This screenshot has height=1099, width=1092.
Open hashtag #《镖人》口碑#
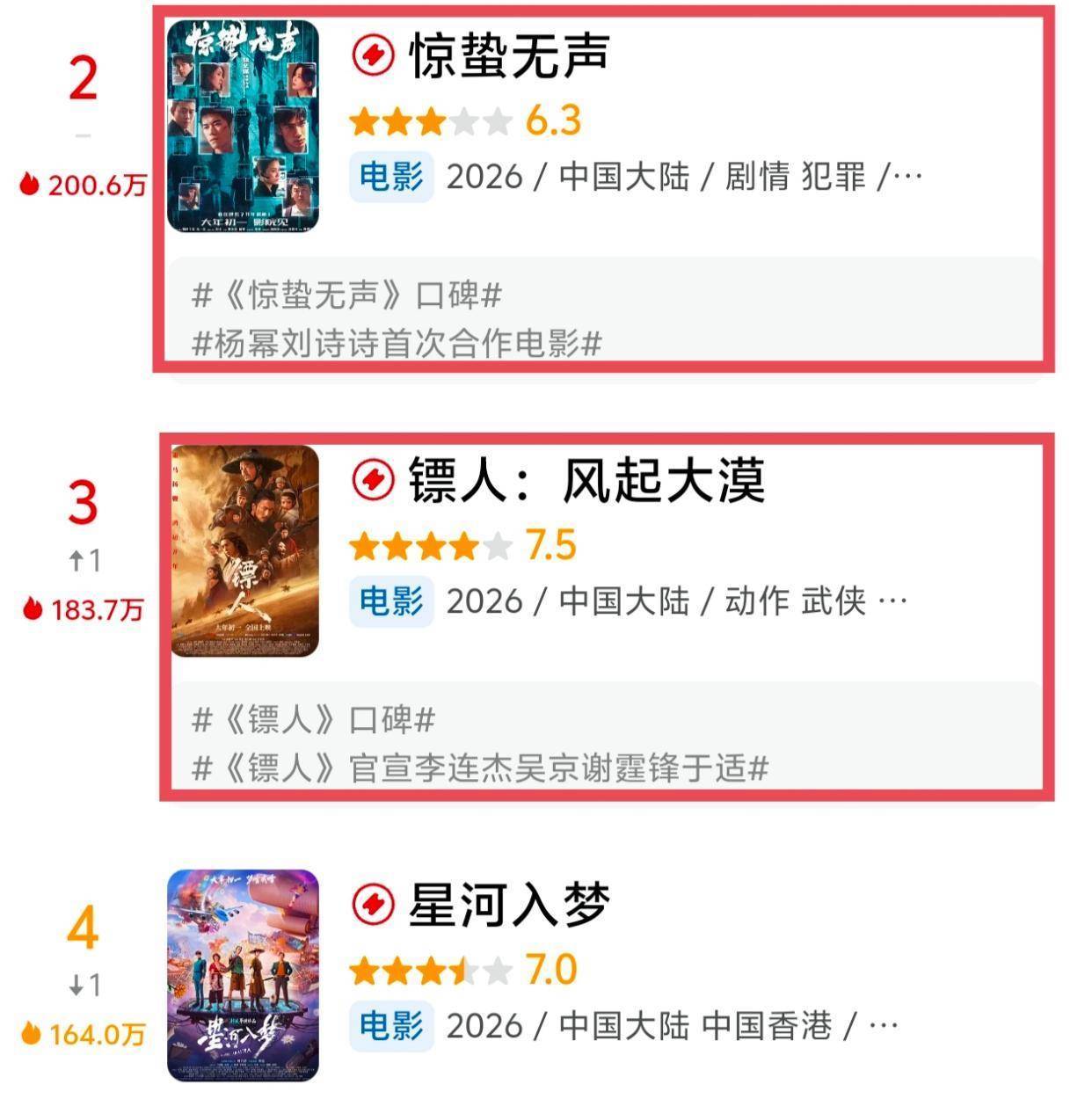(313, 720)
